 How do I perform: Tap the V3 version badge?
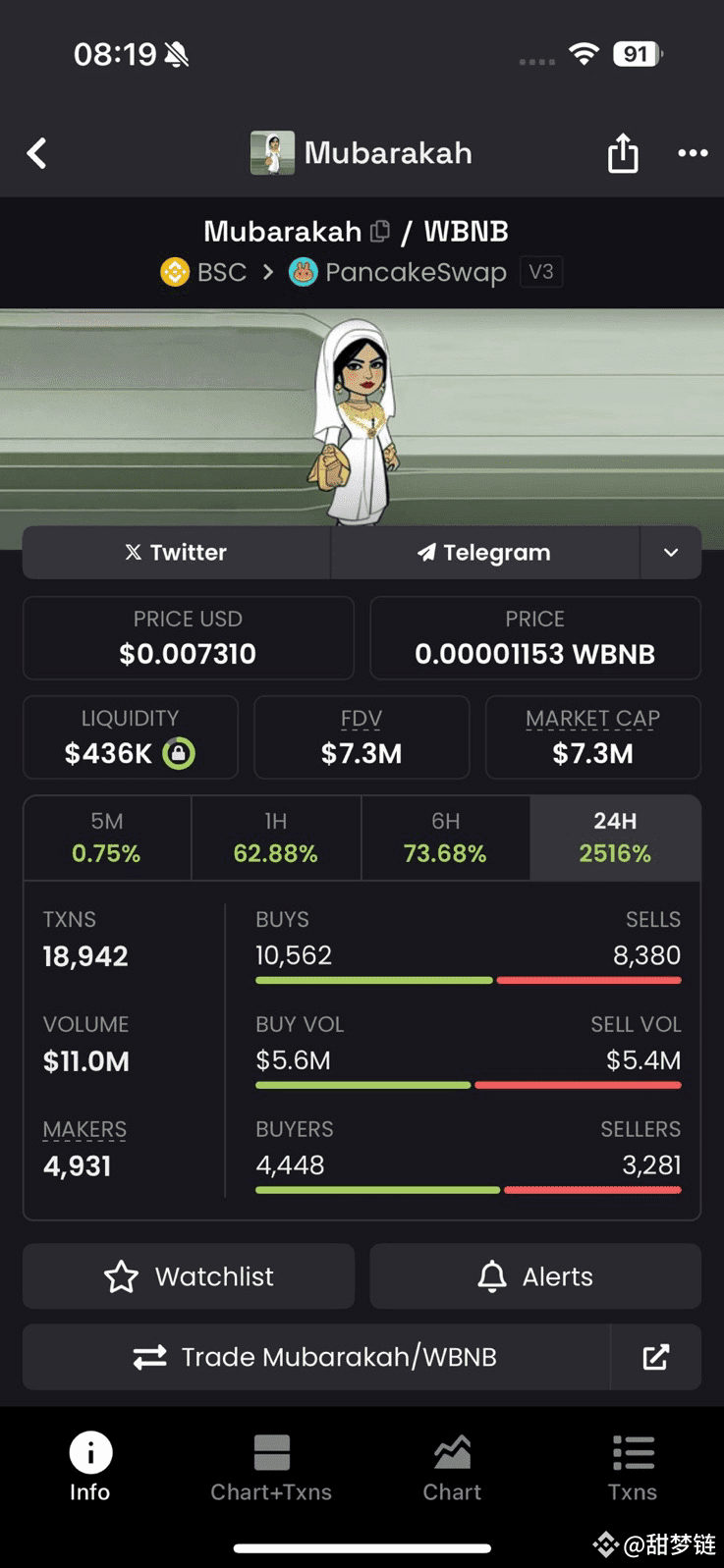[x=540, y=272]
